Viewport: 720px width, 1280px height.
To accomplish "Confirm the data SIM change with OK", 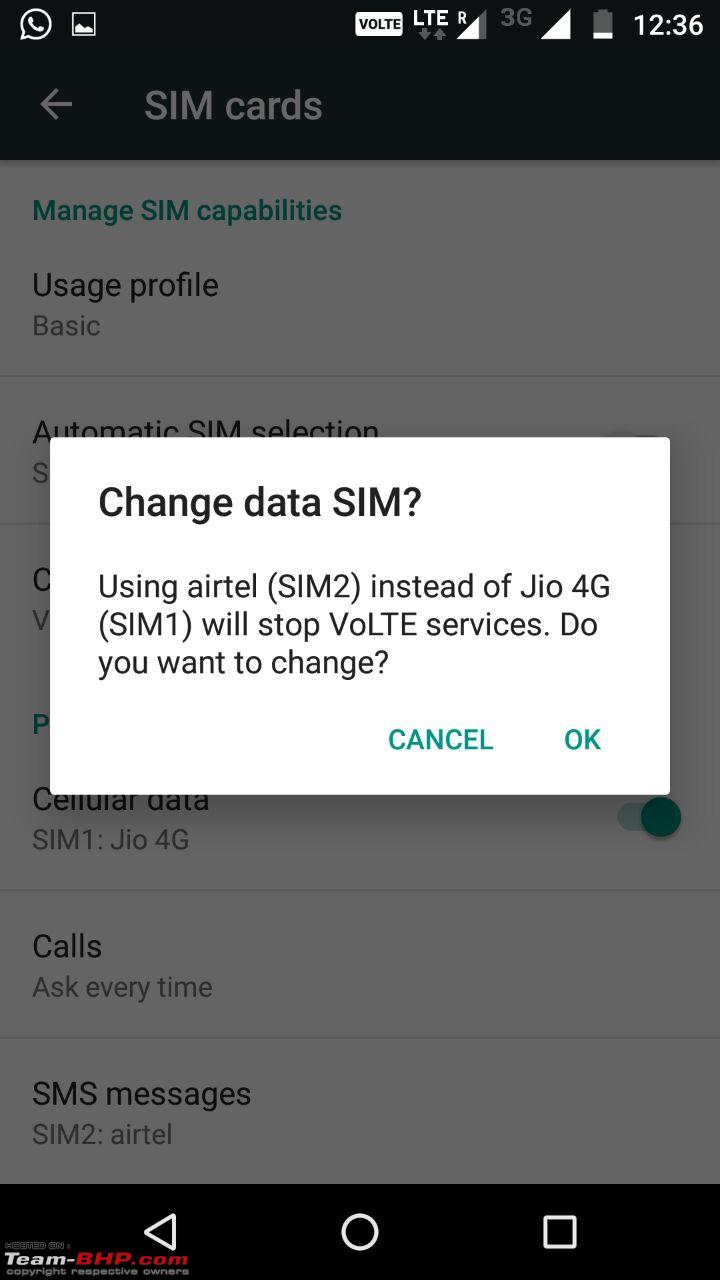I will pyautogui.click(x=582, y=739).
